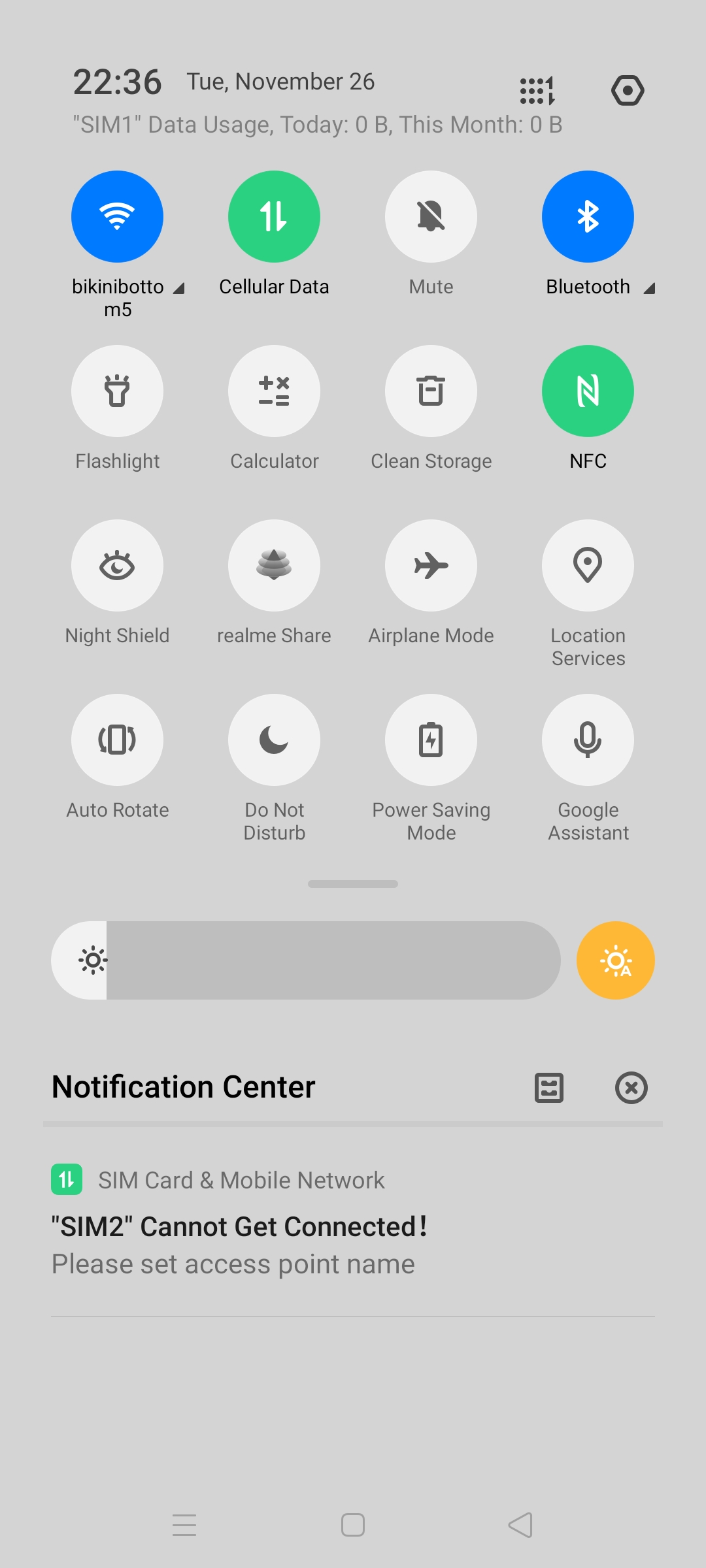This screenshot has width=706, height=1568.
Task: Switch on the Flashlight
Action: tap(117, 391)
